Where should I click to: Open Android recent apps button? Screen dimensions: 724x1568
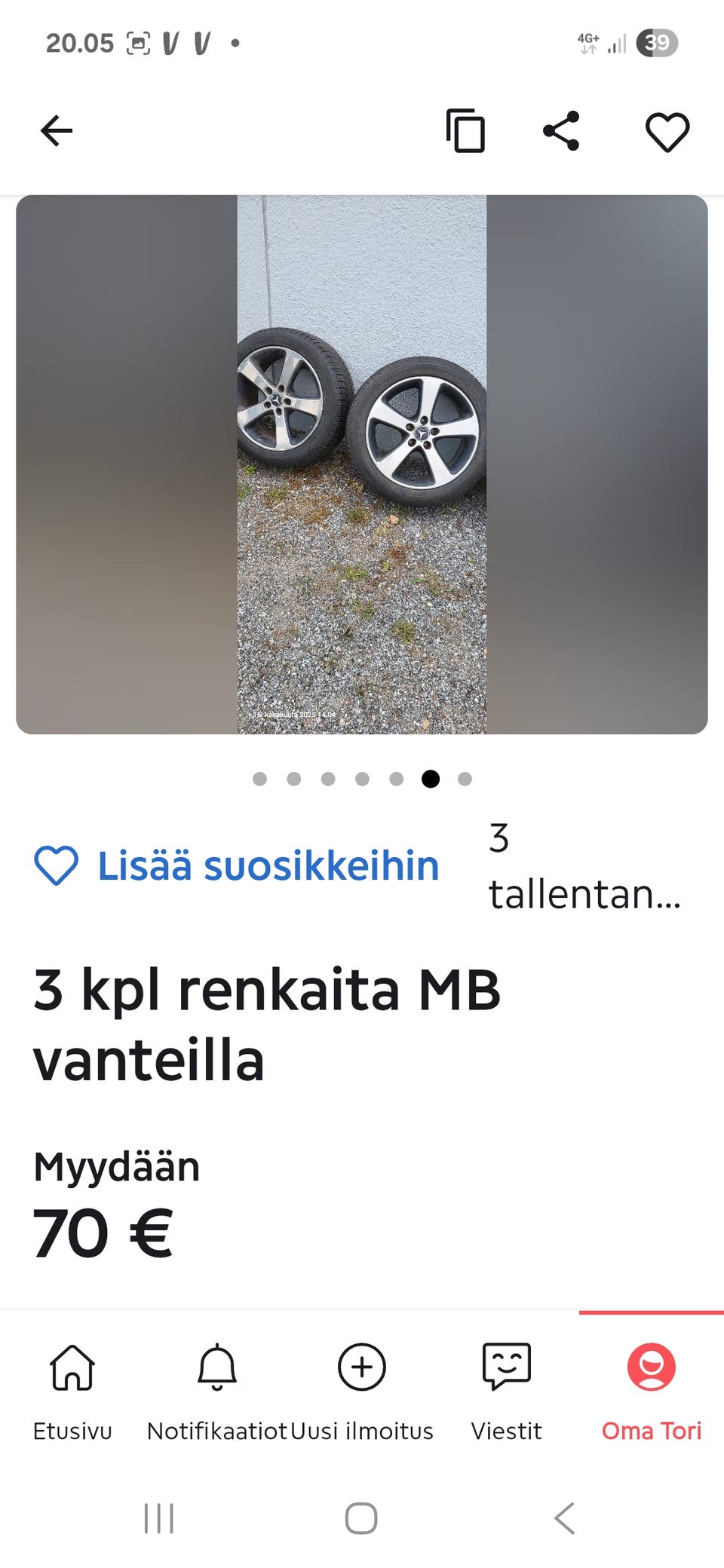coord(158,1519)
